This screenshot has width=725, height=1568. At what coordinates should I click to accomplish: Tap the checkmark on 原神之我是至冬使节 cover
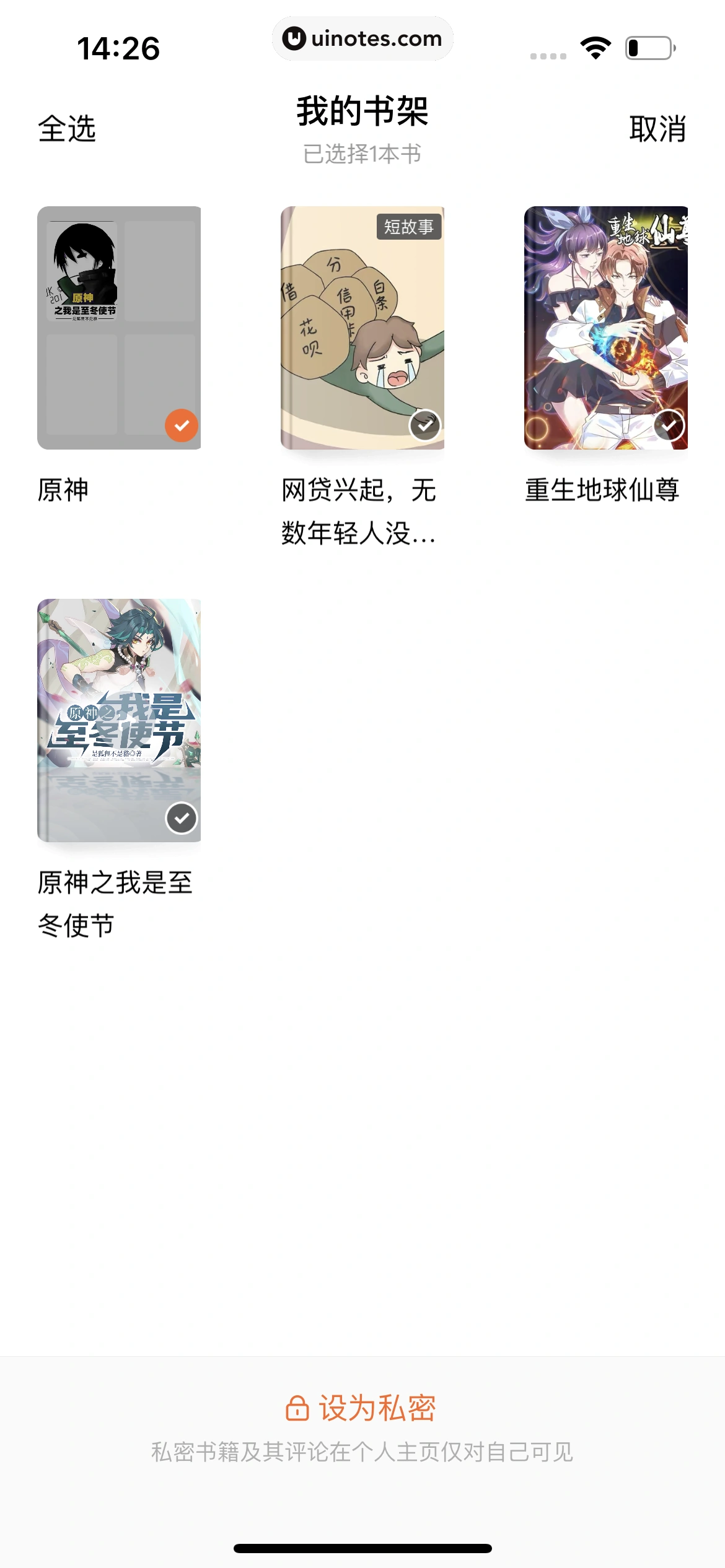pos(180,818)
